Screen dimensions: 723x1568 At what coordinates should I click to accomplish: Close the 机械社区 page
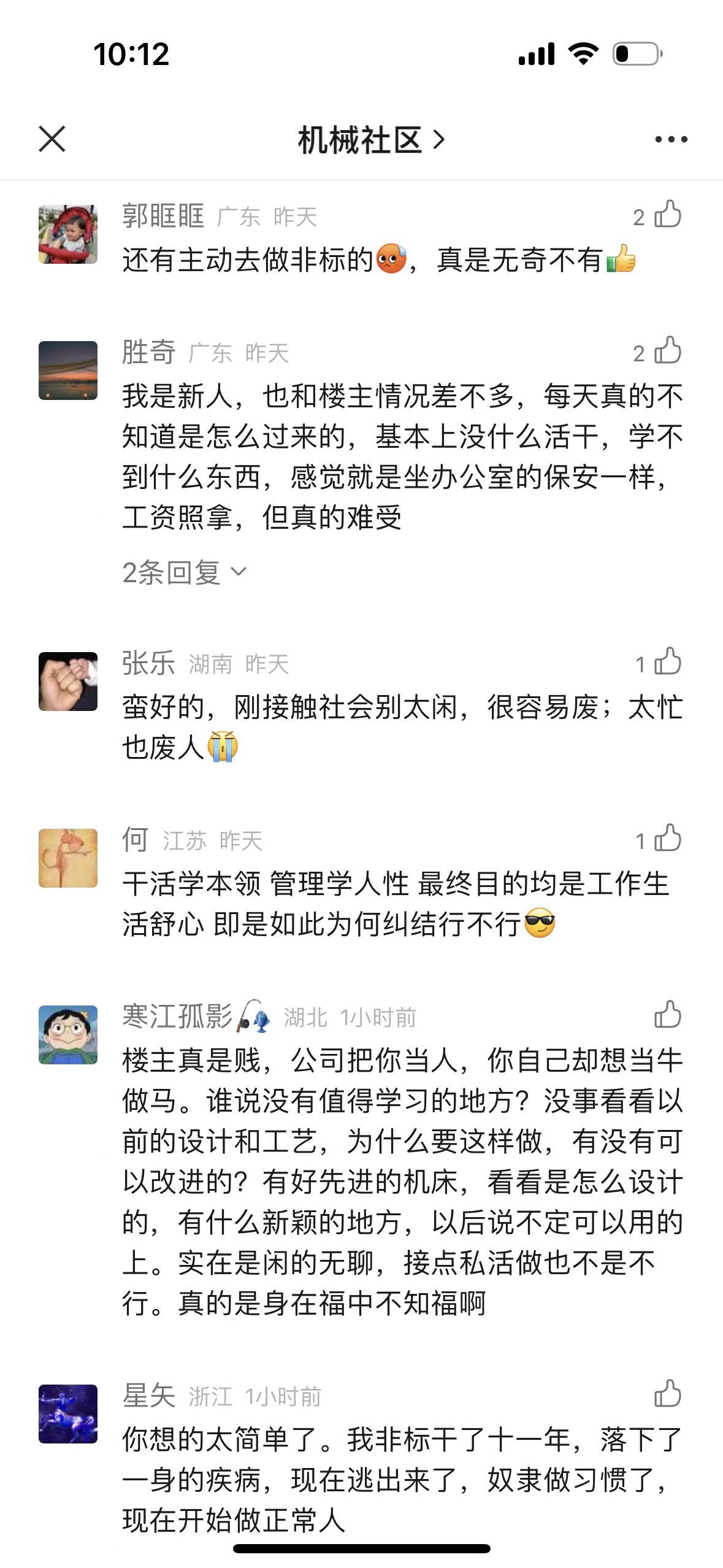click(x=52, y=139)
